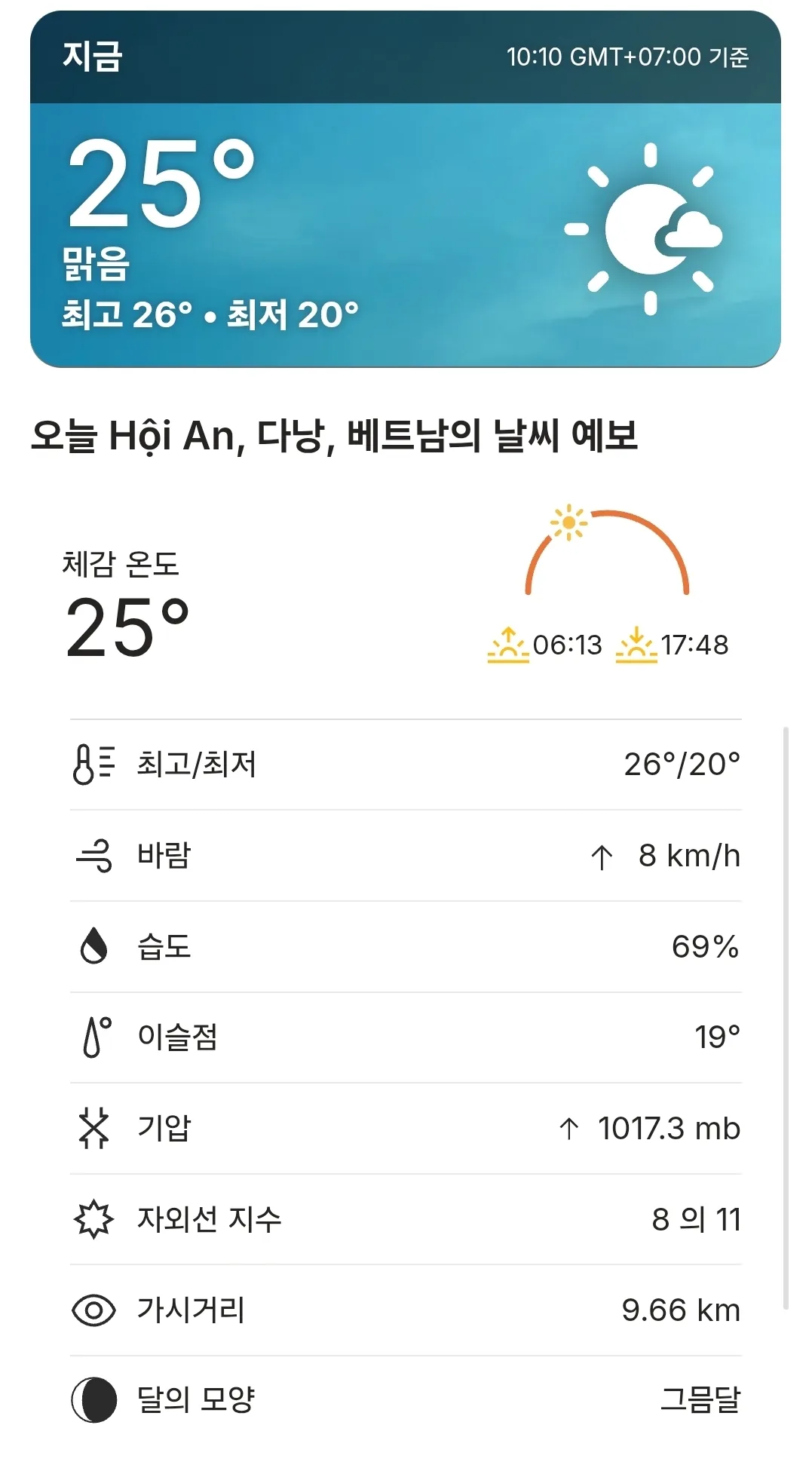Image resolution: width=812 pixels, height=1468 pixels.
Task: Open the 지금 current conditions card
Action: coord(406,189)
